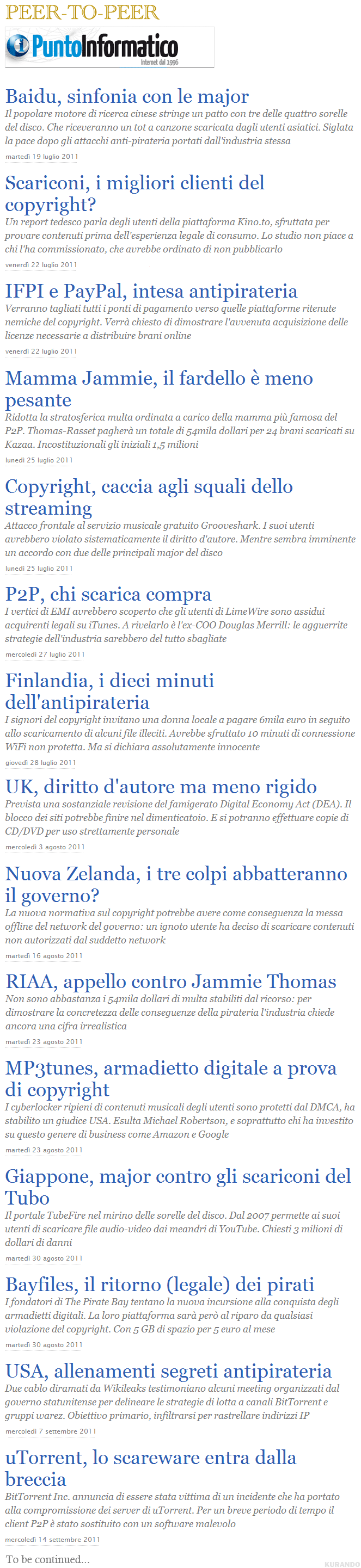This screenshot has width=361, height=1568.
Task: Open 'Finlandia, i dieci minuti dell'antipirateria'
Action: tap(109, 681)
